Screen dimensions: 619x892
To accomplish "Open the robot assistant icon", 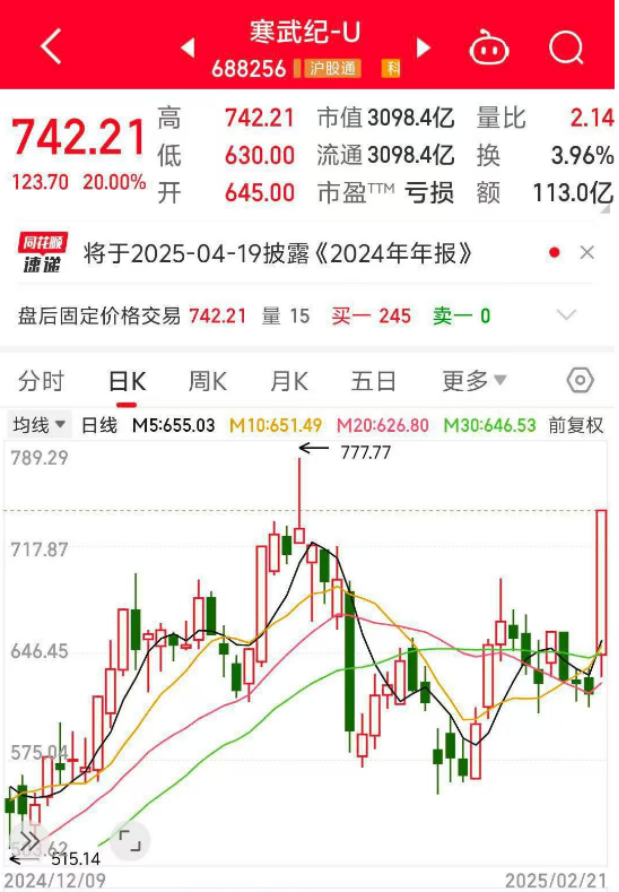I will pyautogui.click(x=490, y=47).
